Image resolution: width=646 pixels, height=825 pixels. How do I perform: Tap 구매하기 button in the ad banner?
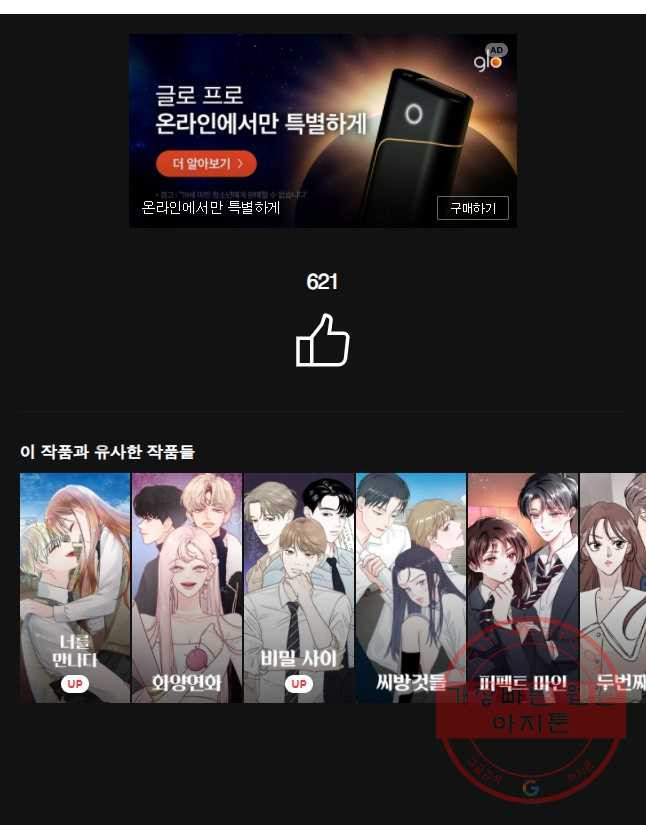(472, 208)
